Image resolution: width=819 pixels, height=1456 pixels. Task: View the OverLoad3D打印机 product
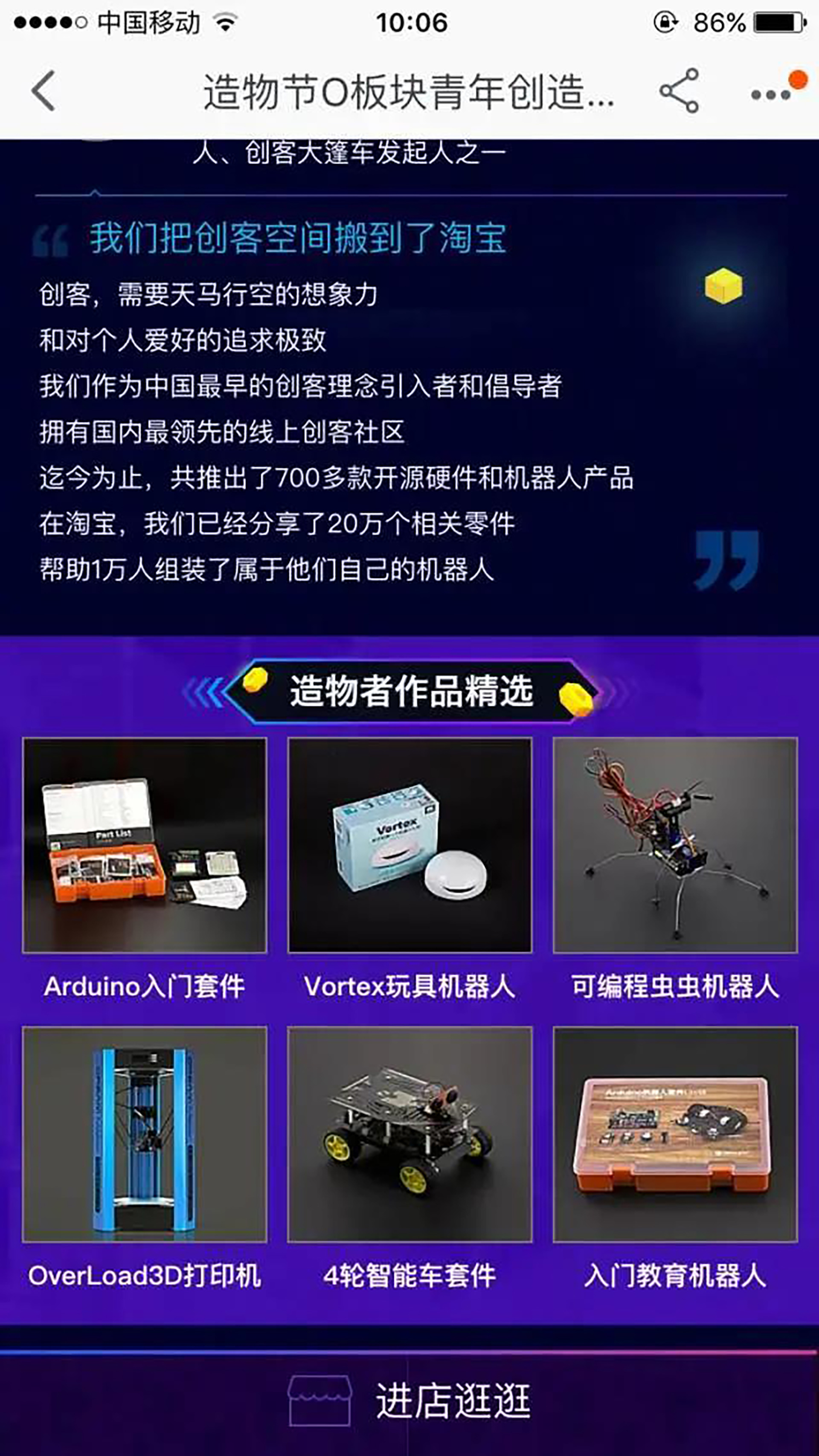pyautogui.click(x=145, y=1134)
